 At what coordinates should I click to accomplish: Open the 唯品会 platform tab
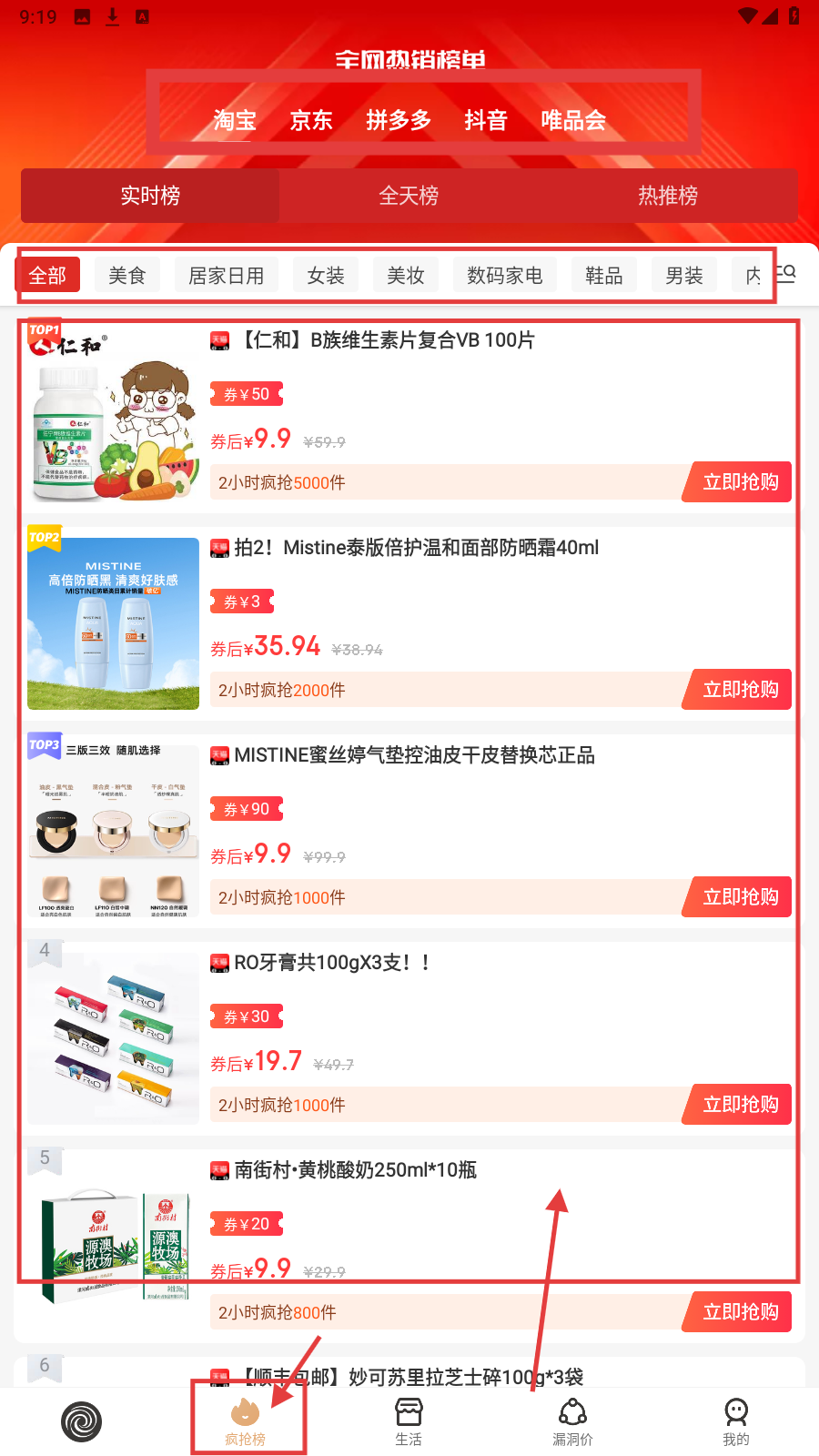[x=572, y=120]
